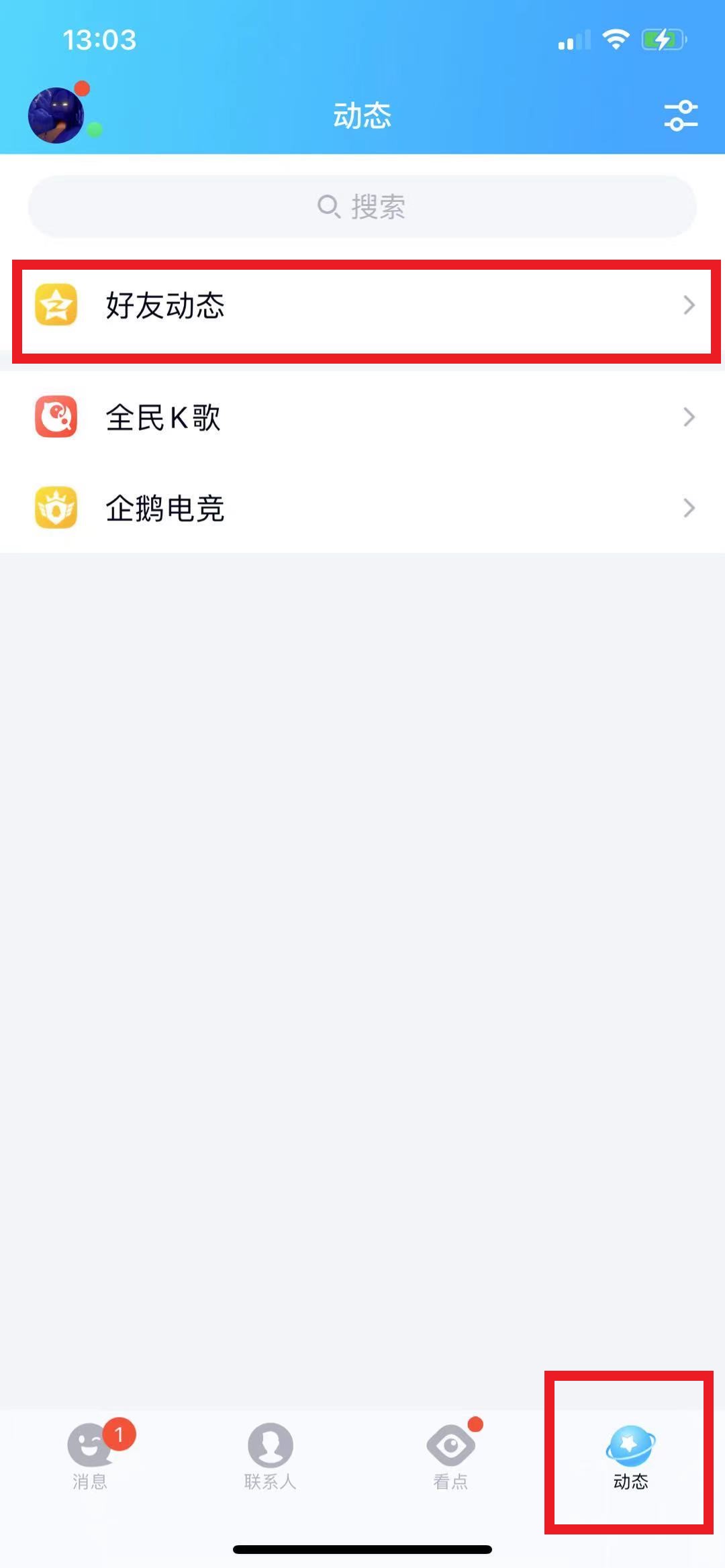Switch to the 看点 tab

coord(451,1456)
